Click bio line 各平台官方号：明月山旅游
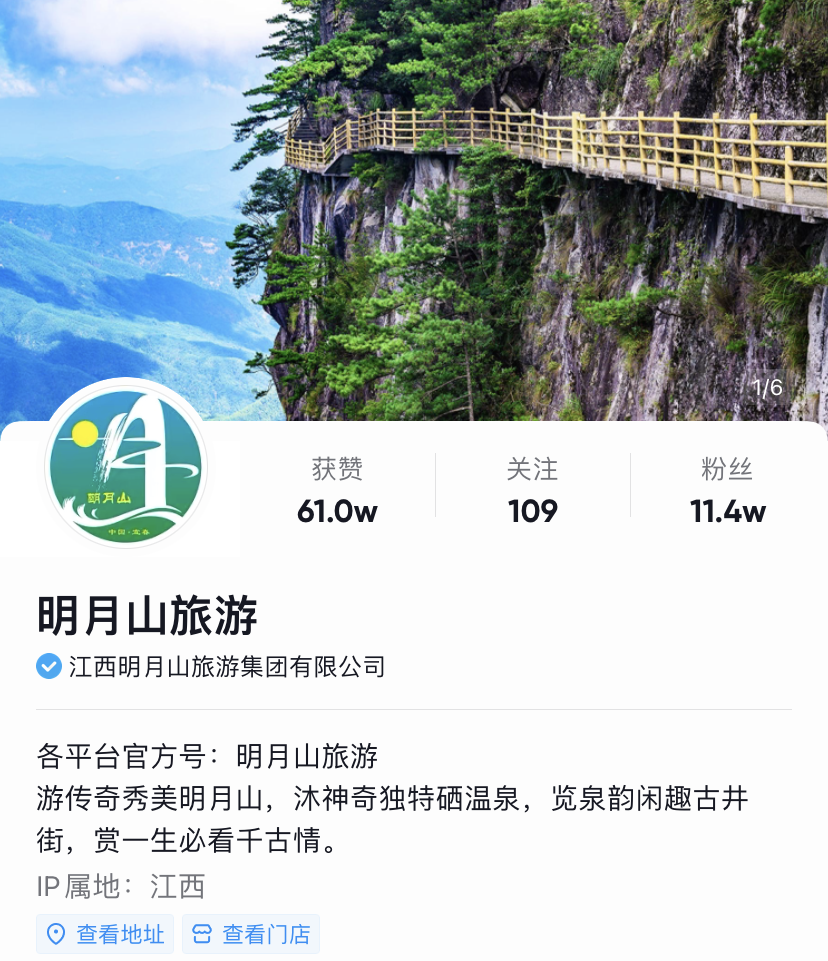 pos(205,755)
